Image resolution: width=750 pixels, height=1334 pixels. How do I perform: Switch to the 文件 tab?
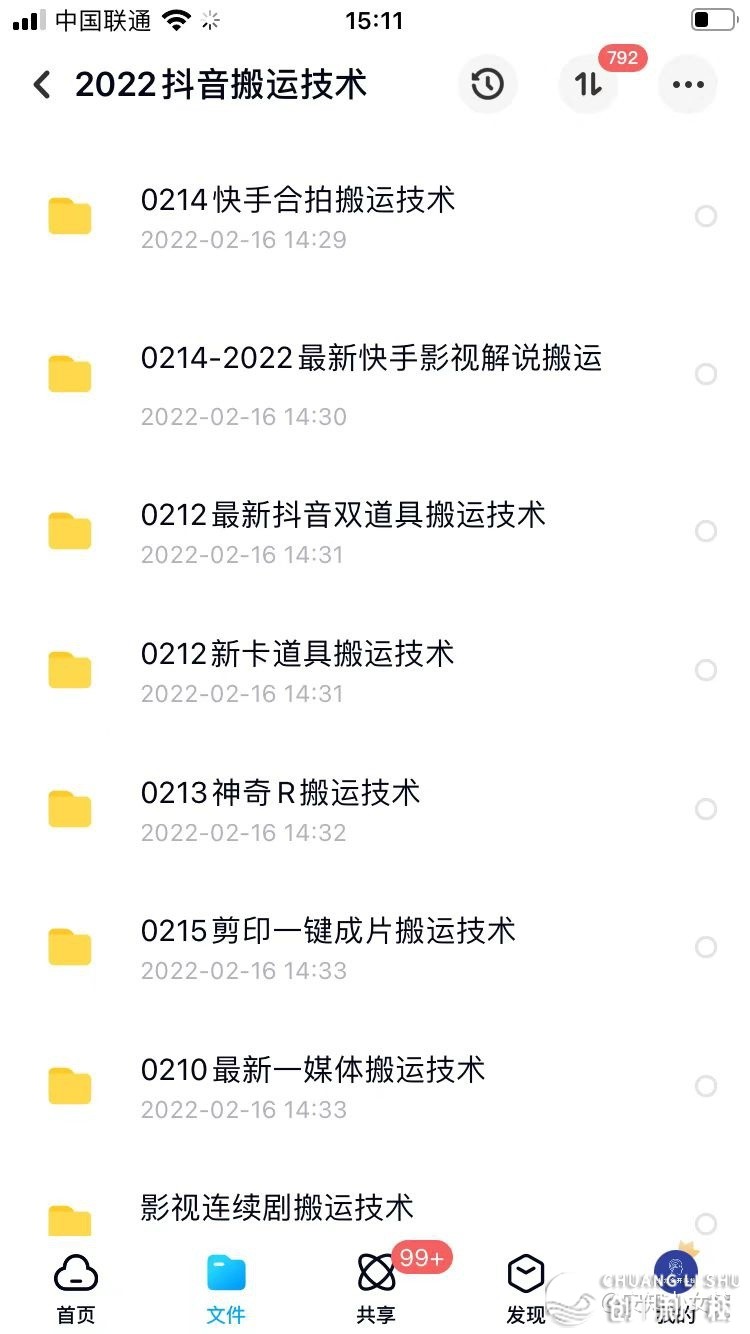(226, 1288)
